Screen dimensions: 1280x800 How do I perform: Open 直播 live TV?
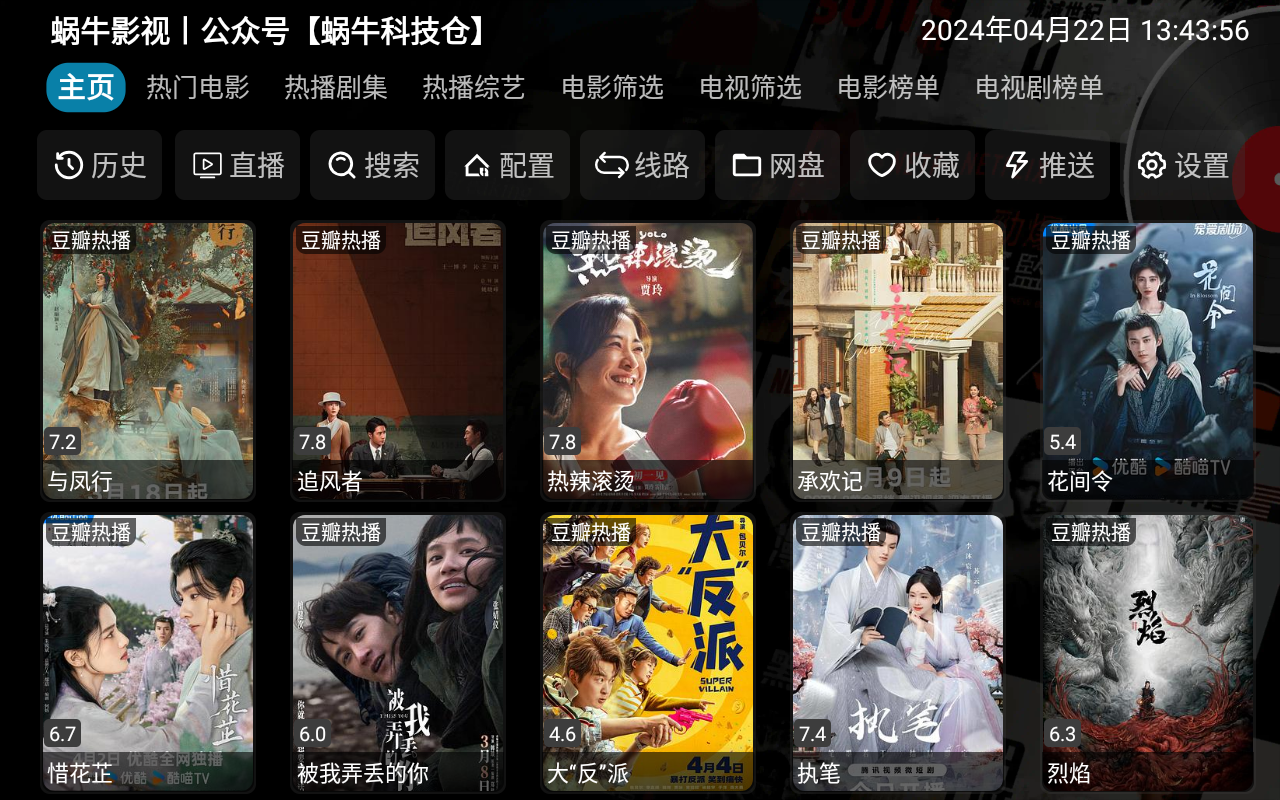point(238,165)
